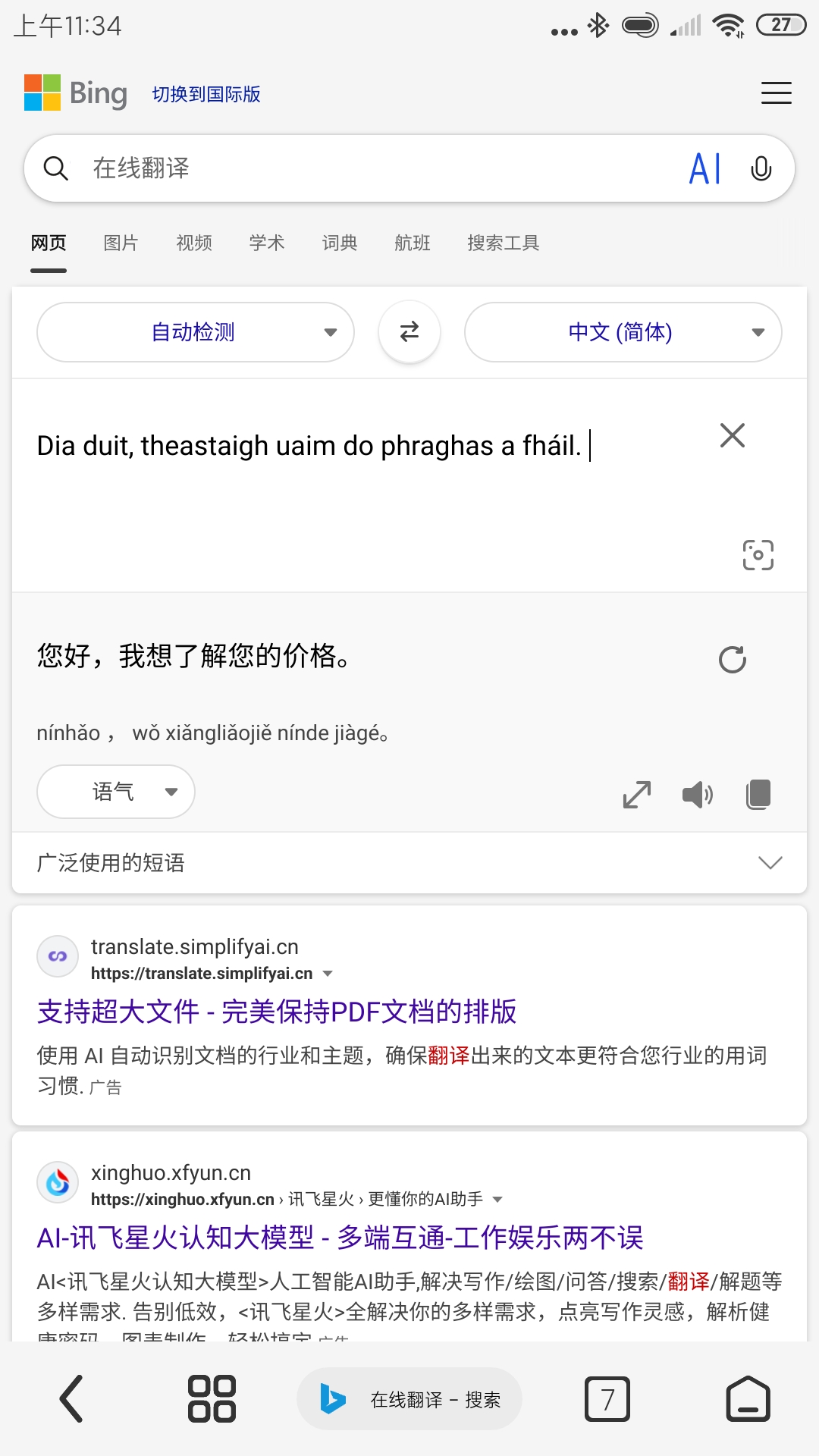
Task: Tap the microphone voice search icon
Action: [761, 168]
